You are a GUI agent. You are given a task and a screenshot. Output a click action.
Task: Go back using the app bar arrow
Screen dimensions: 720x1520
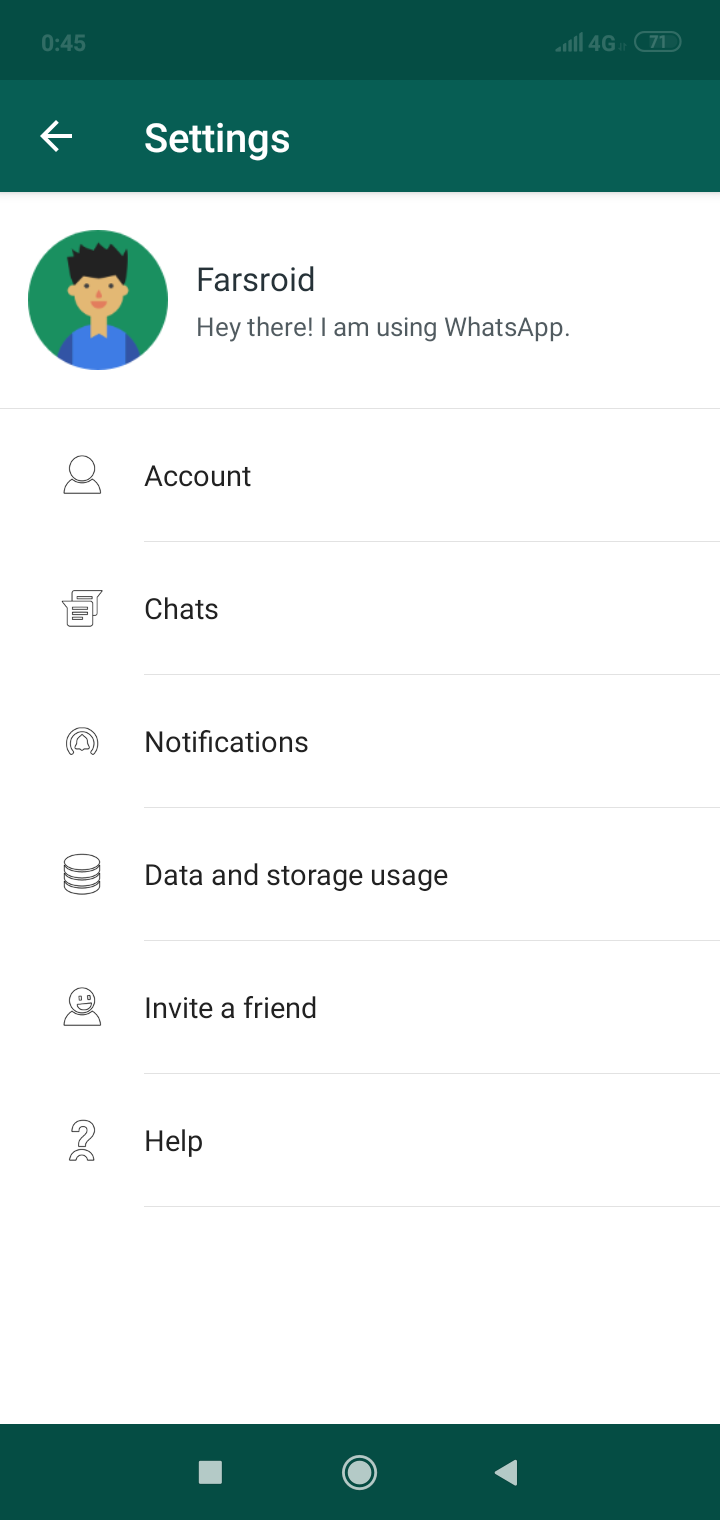point(56,137)
